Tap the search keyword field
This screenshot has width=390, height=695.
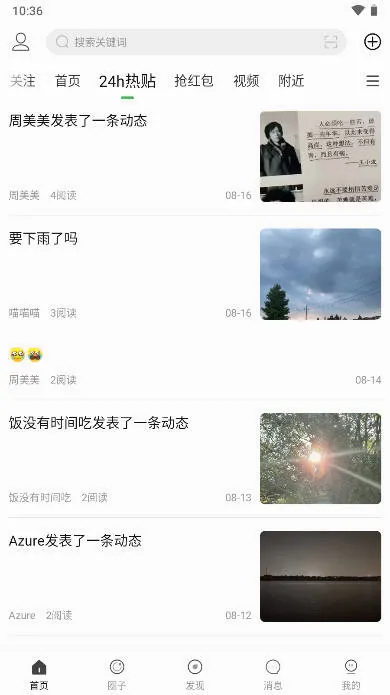pos(196,42)
